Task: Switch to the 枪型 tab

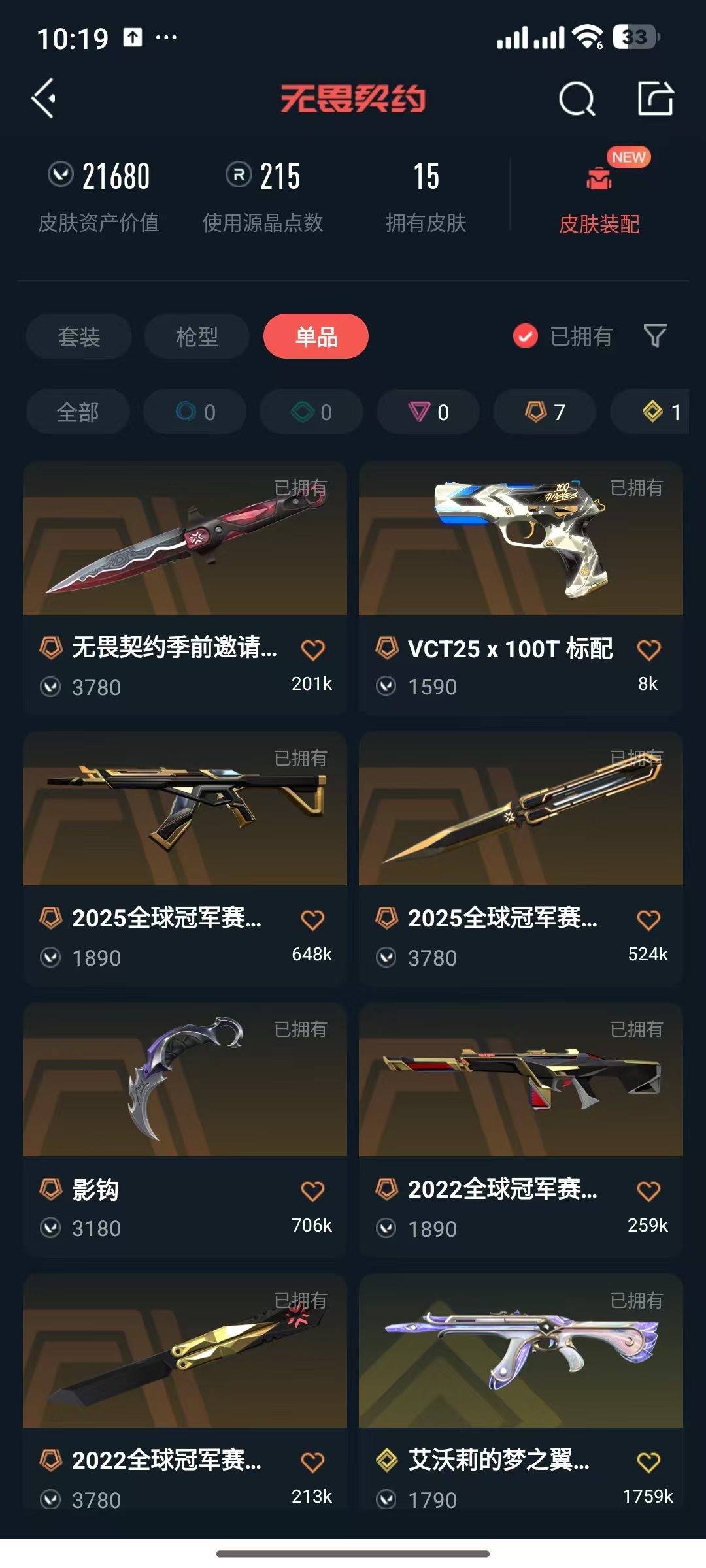Action: click(197, 336)
